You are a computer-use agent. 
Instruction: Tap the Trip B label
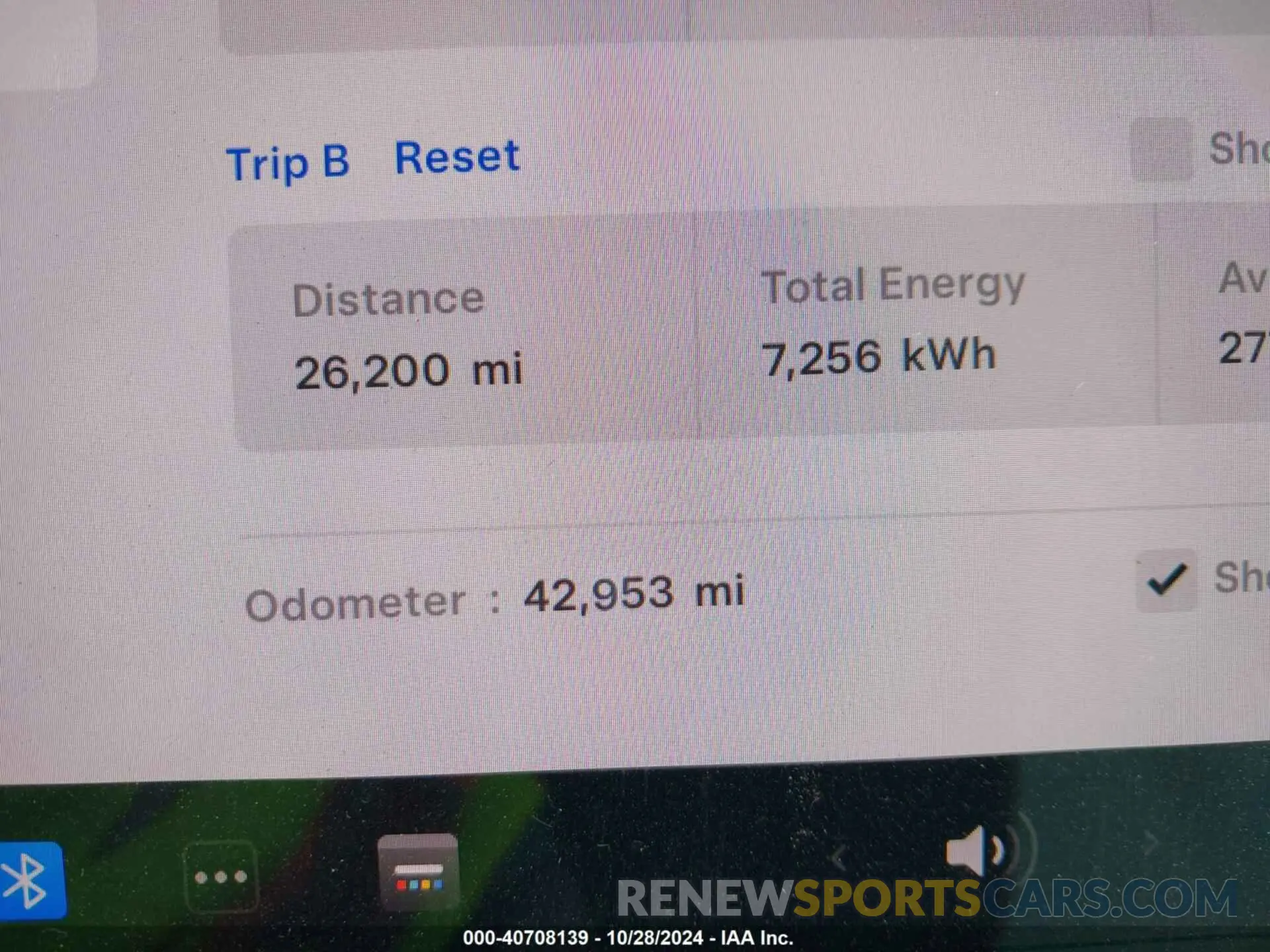pos(288,163)
